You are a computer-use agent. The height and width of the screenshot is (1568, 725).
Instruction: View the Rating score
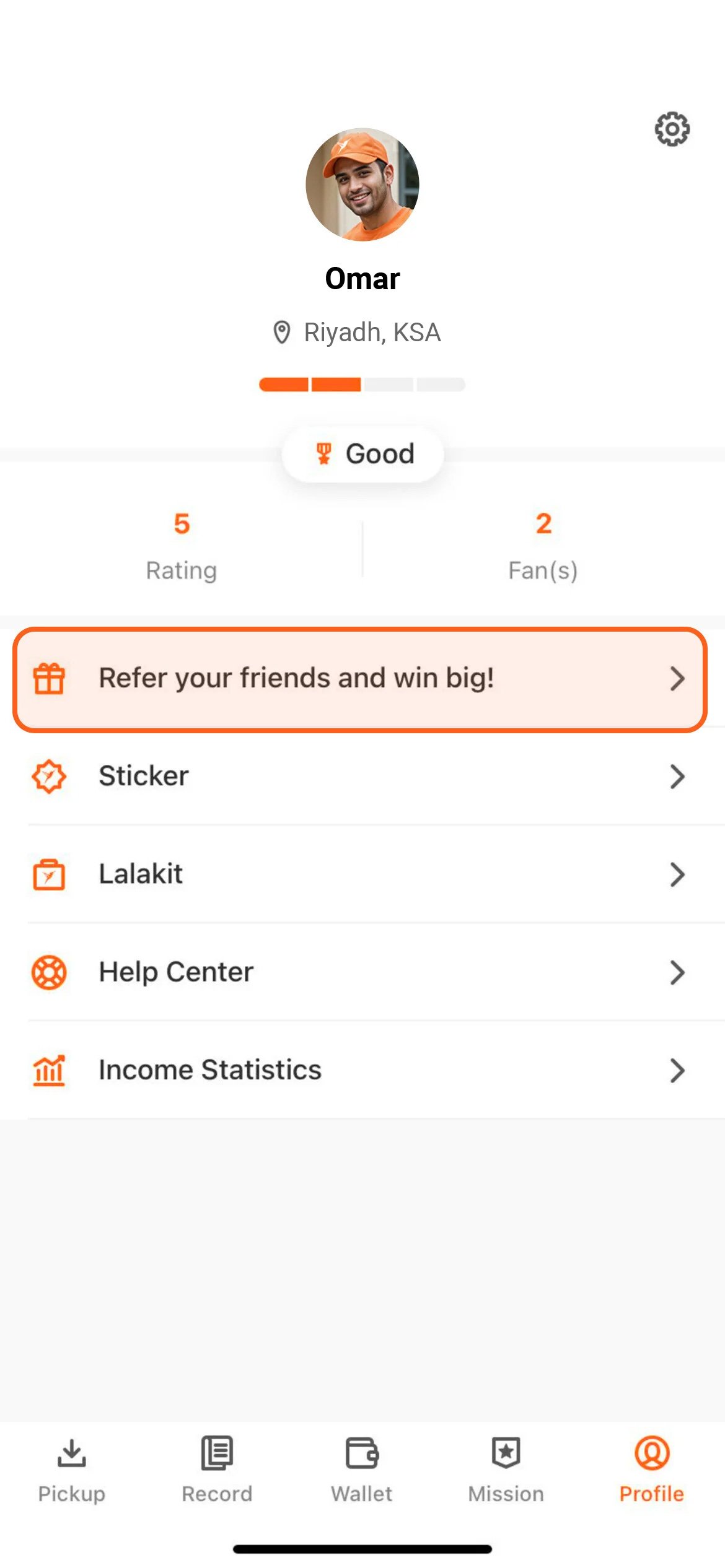[182, 545]
